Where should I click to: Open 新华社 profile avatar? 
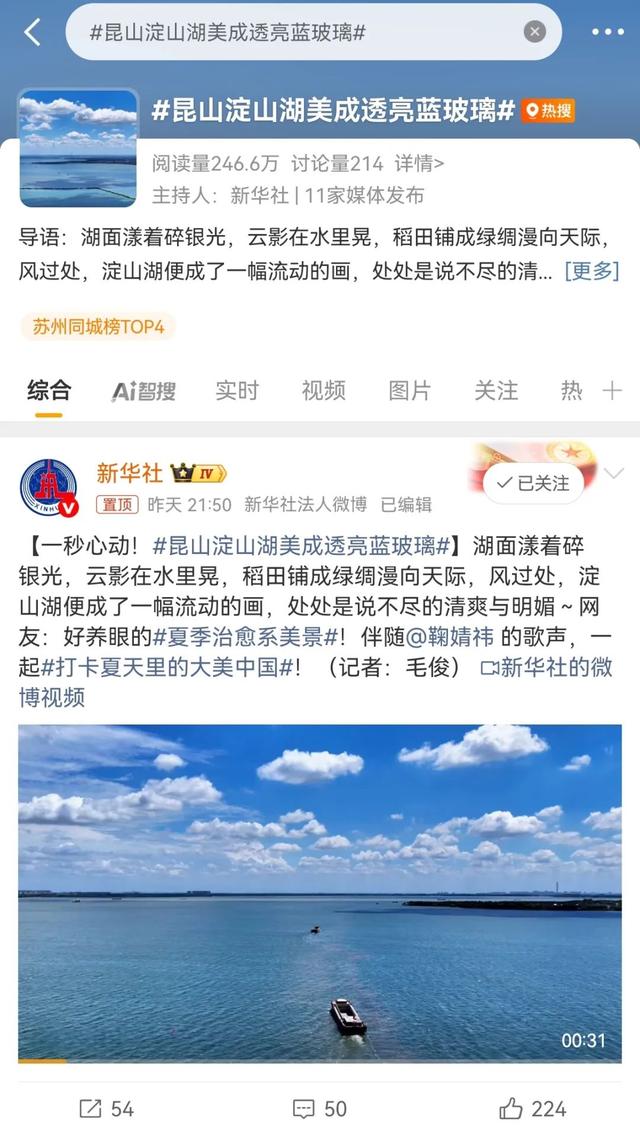tap(49, 487)
